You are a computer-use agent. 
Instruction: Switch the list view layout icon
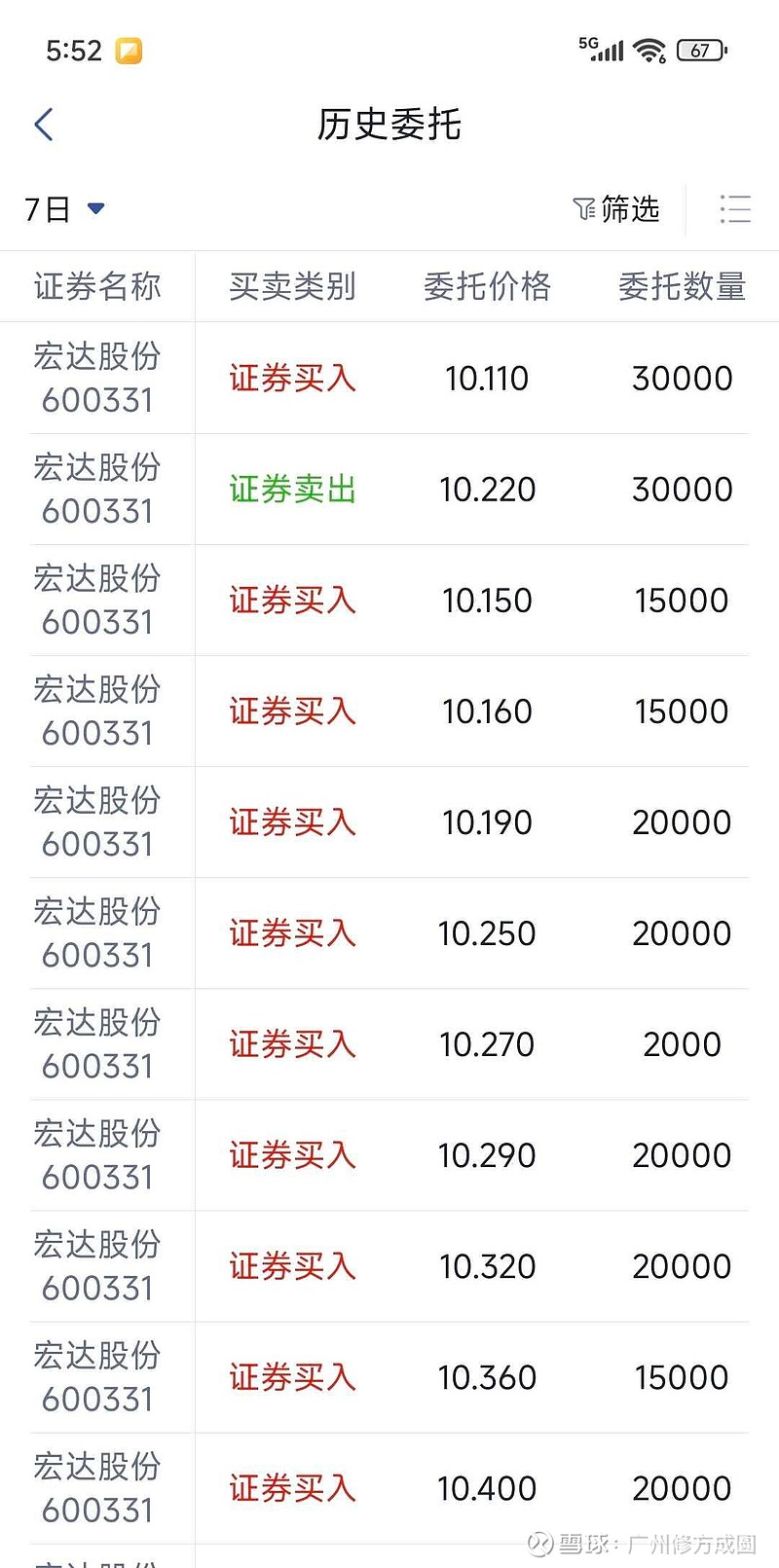click(735, 208)
